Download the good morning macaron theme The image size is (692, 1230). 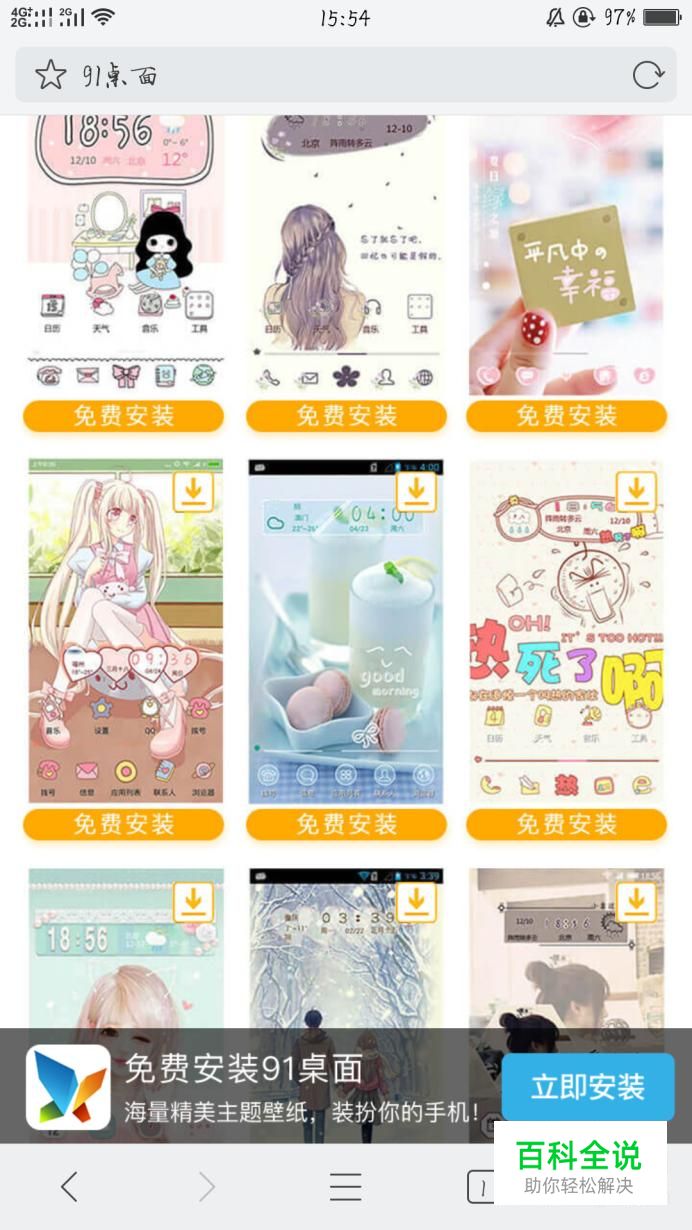tap(416, 492)
